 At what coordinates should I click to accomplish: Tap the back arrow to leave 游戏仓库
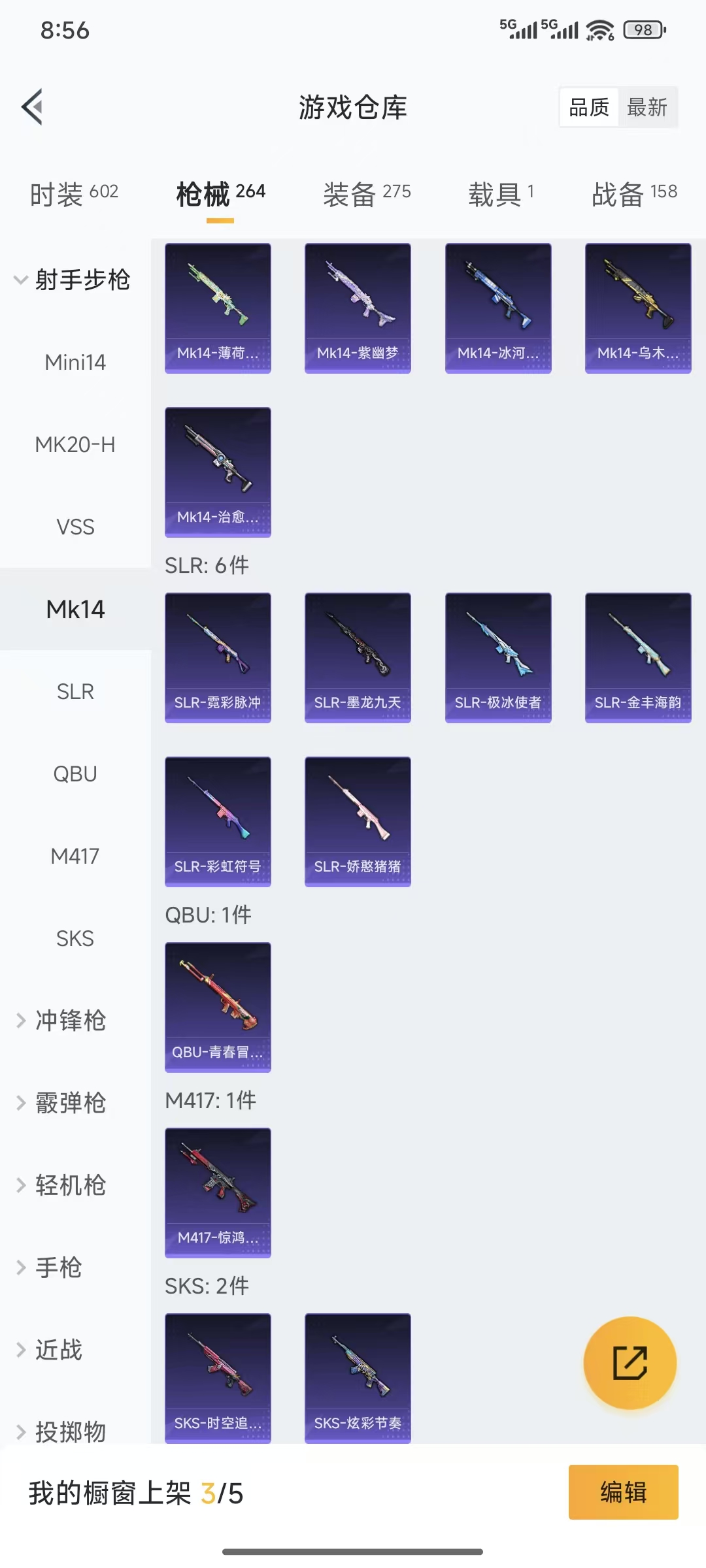(x=32, y=107)
